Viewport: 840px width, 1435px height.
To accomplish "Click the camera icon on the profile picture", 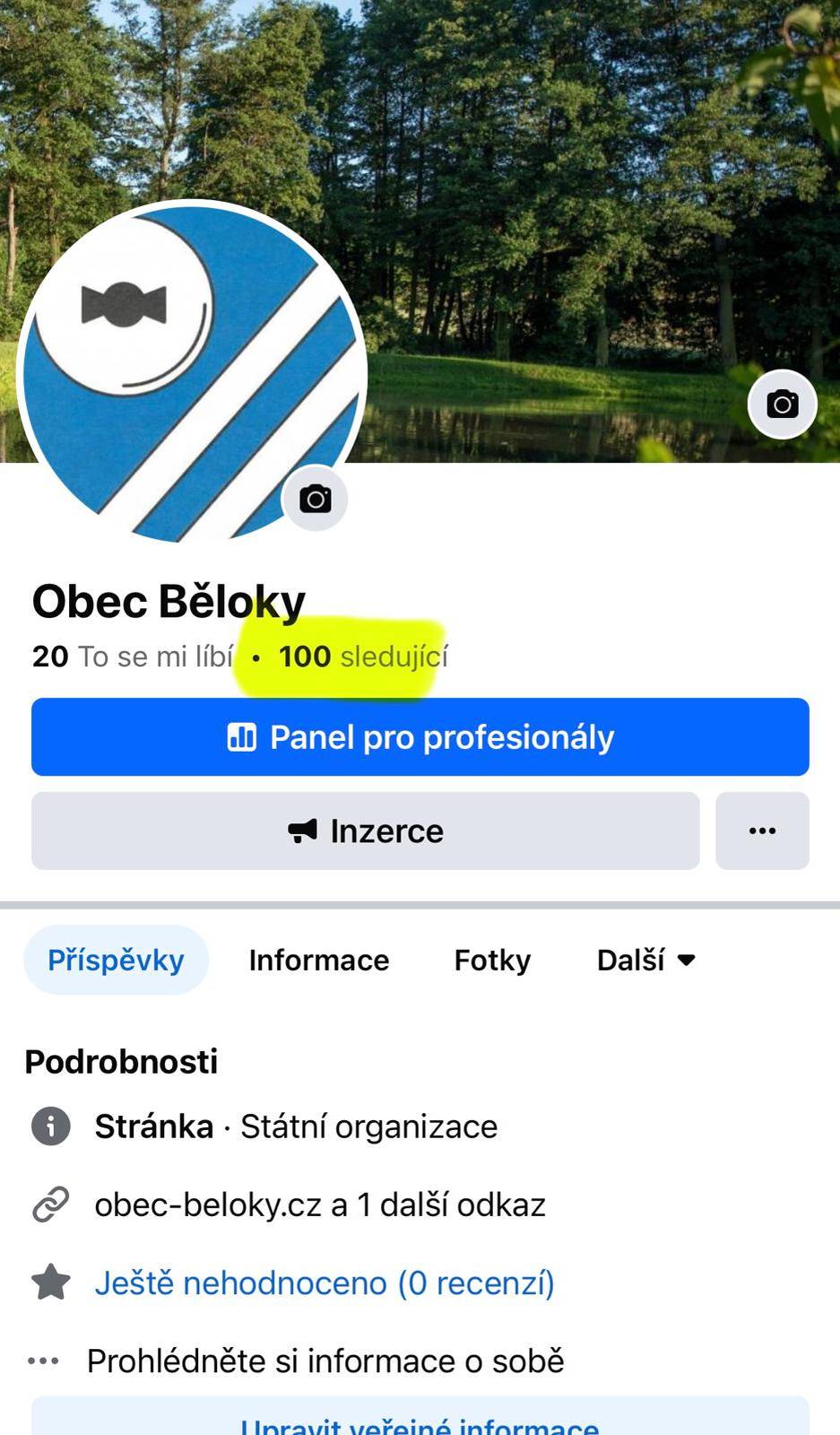I will click(x=316, y=499).
